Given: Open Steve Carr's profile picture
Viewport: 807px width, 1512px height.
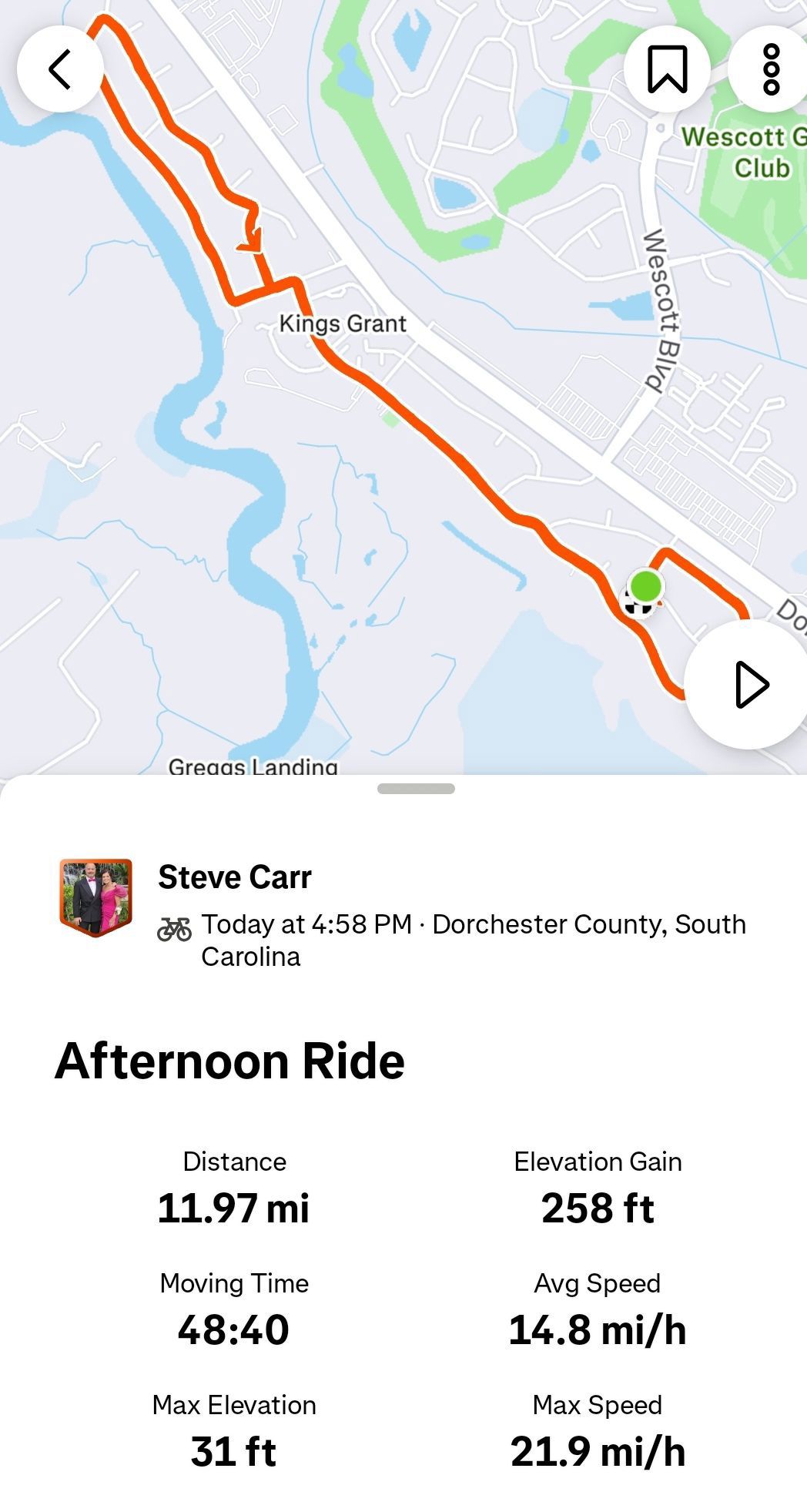Looking at the screenshot, I should 96,898.
